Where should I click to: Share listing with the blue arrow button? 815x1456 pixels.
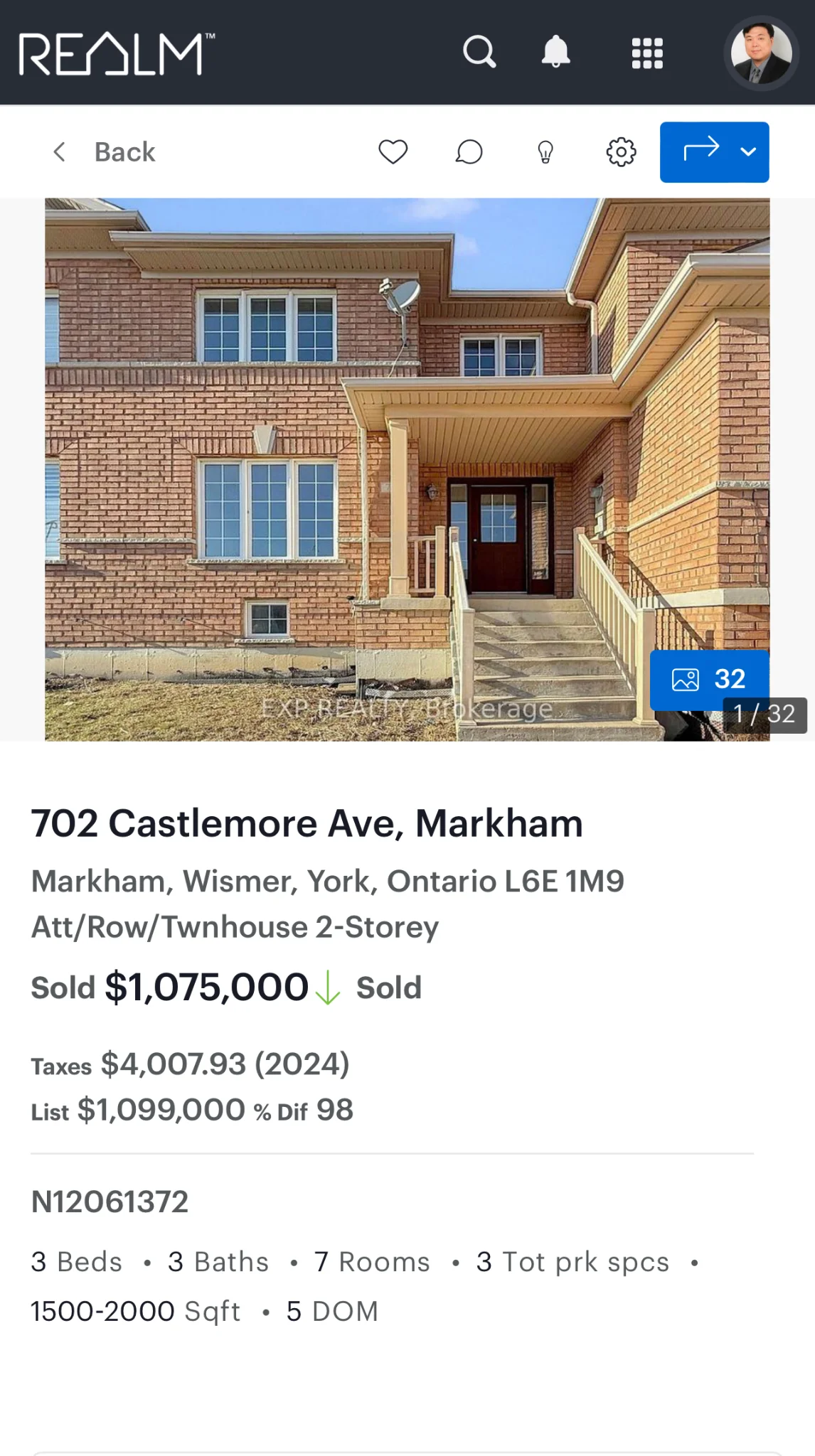[x=700, y=151]
